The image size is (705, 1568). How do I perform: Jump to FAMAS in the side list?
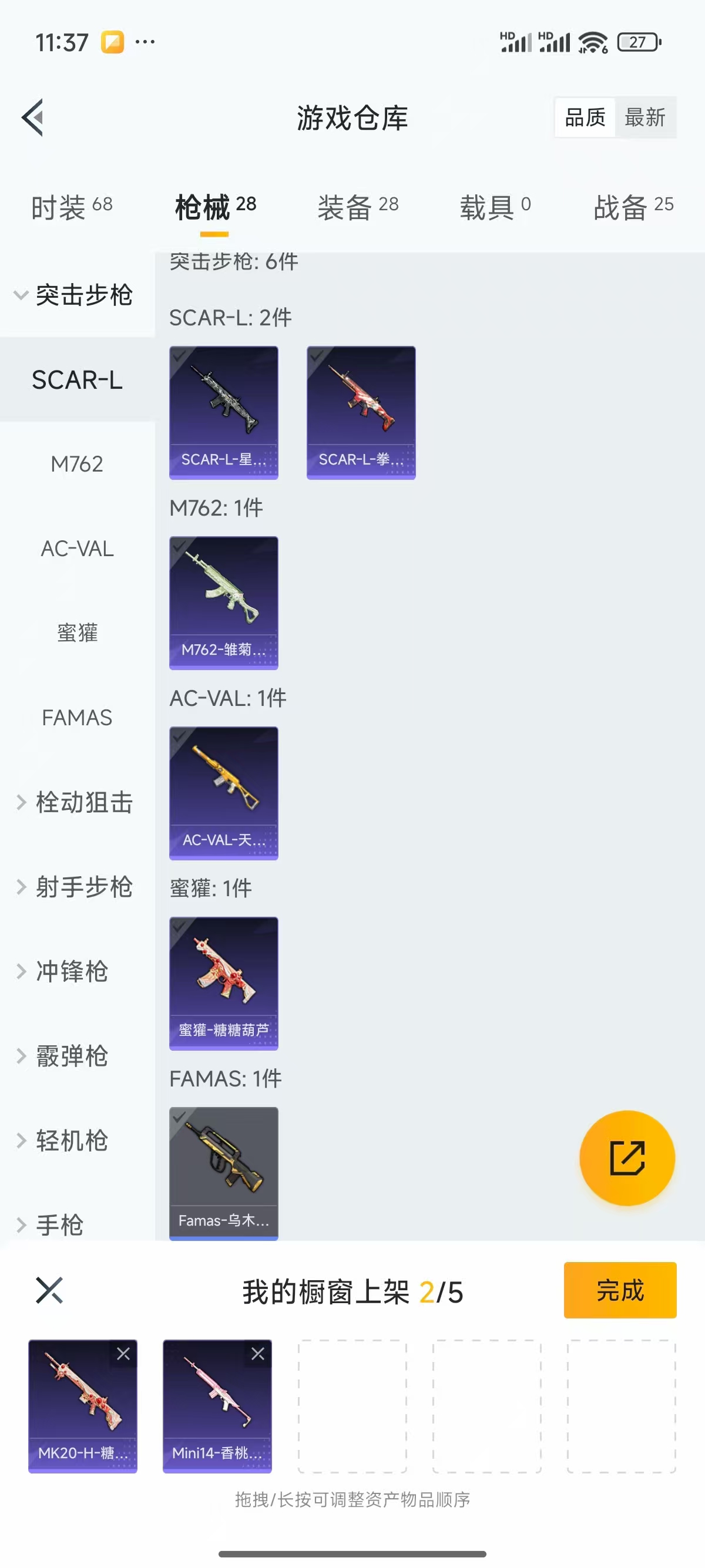[x=77, y=718]
